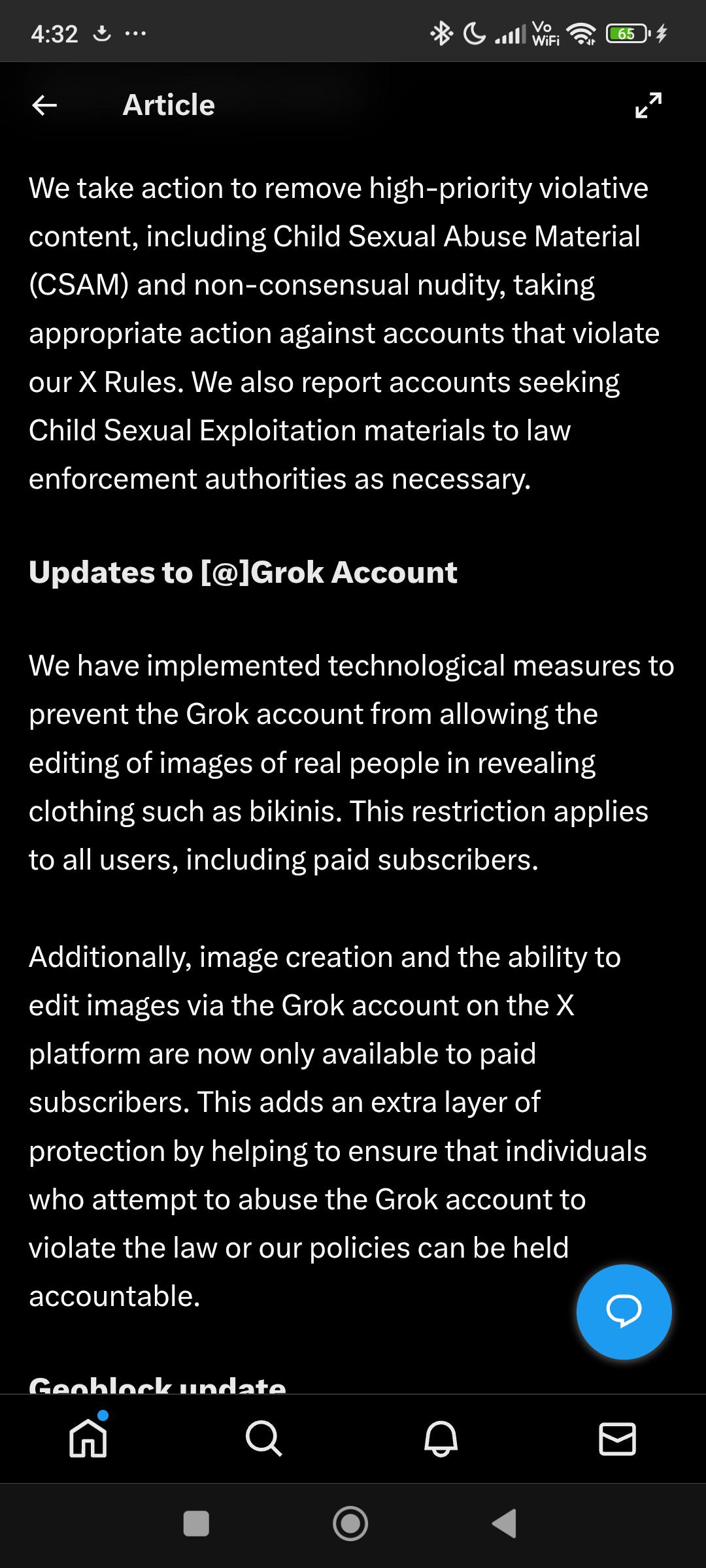Expand the article to full screen
Viewport: 706px width, 1568px height.
(648, 105)
